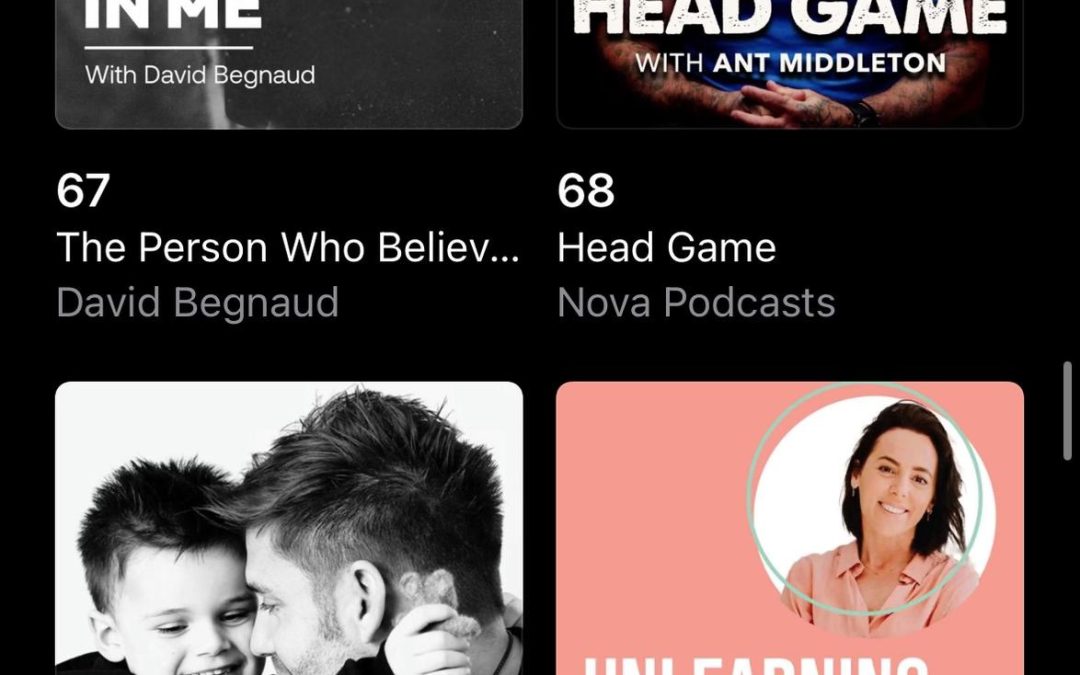The height and width of the screenshot is (675, 1080).
Task: Open the pink Unlearning podcast tile
Action: click(x=789, y=528)
